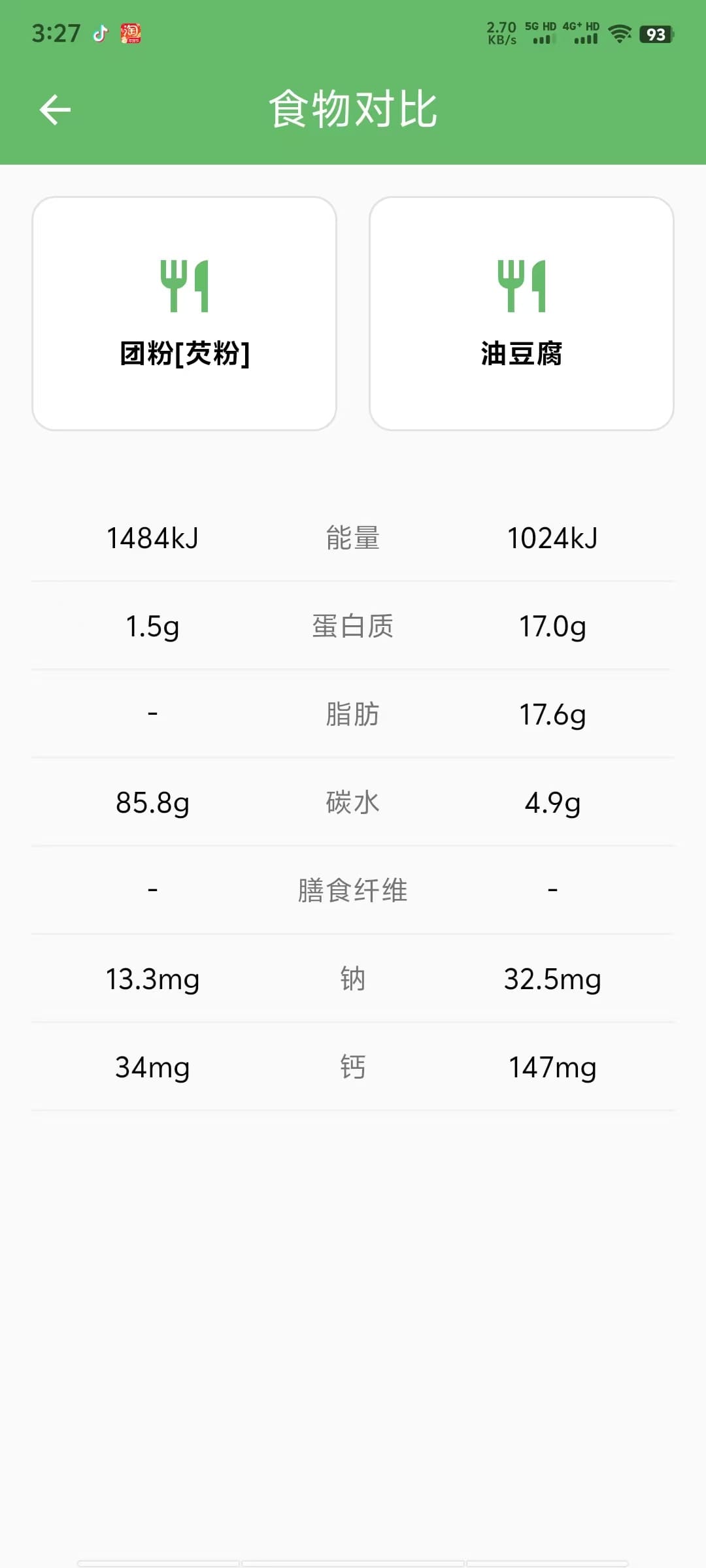Select the 团粉[芡粉] food card
The image size is (706, 1568).
pos(185,314)
